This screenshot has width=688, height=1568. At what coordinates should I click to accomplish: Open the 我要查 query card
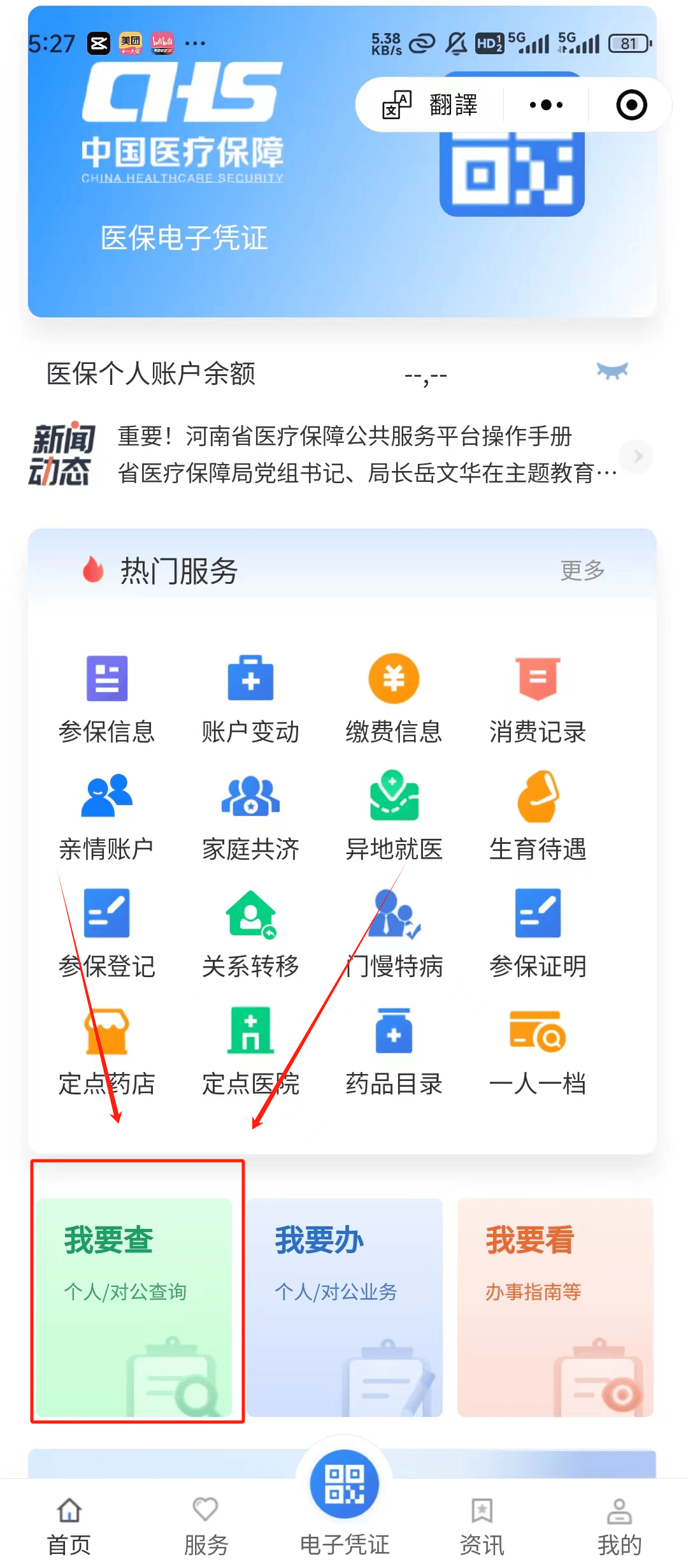coord(134,1307)
